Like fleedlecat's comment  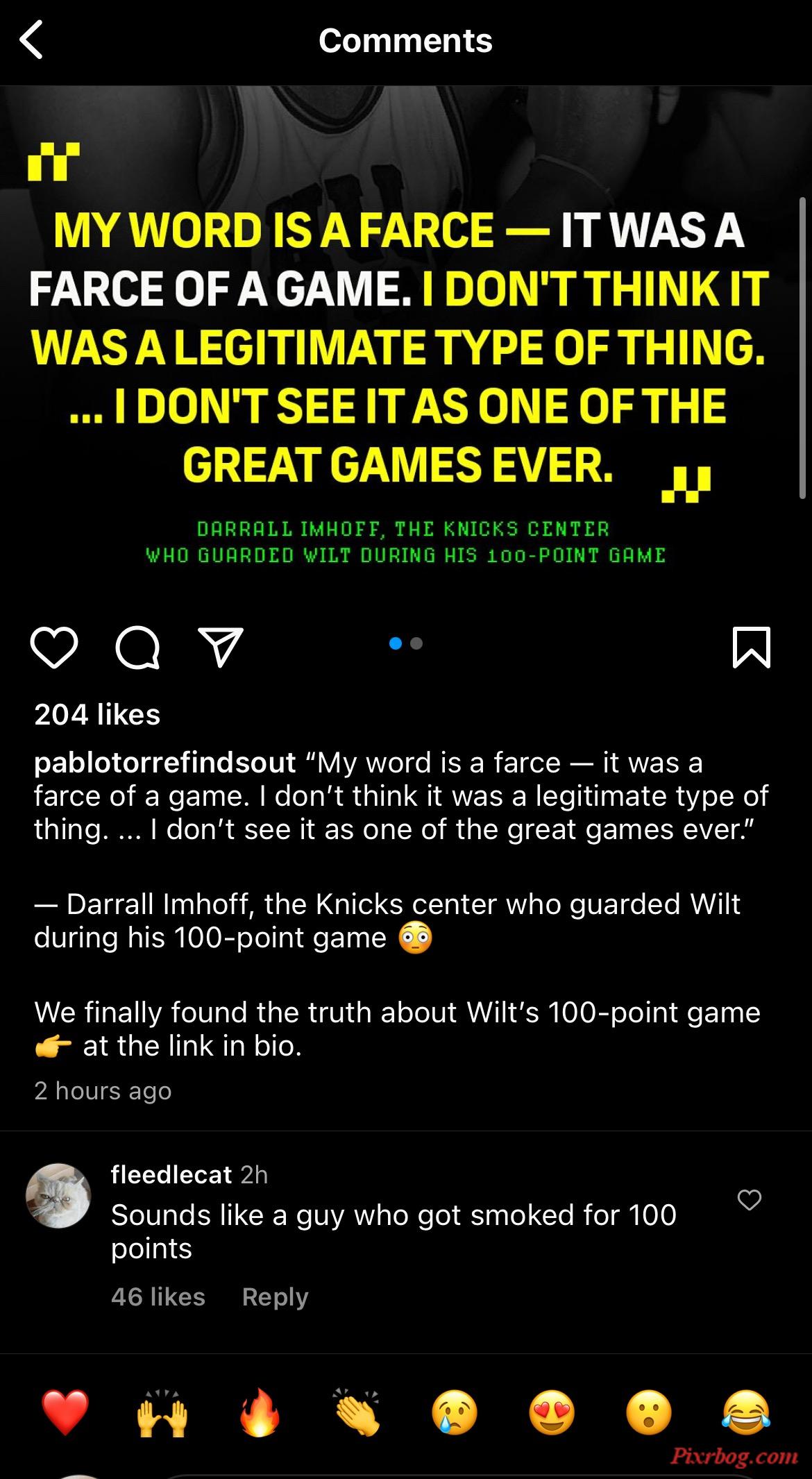tap(749, 1199)
